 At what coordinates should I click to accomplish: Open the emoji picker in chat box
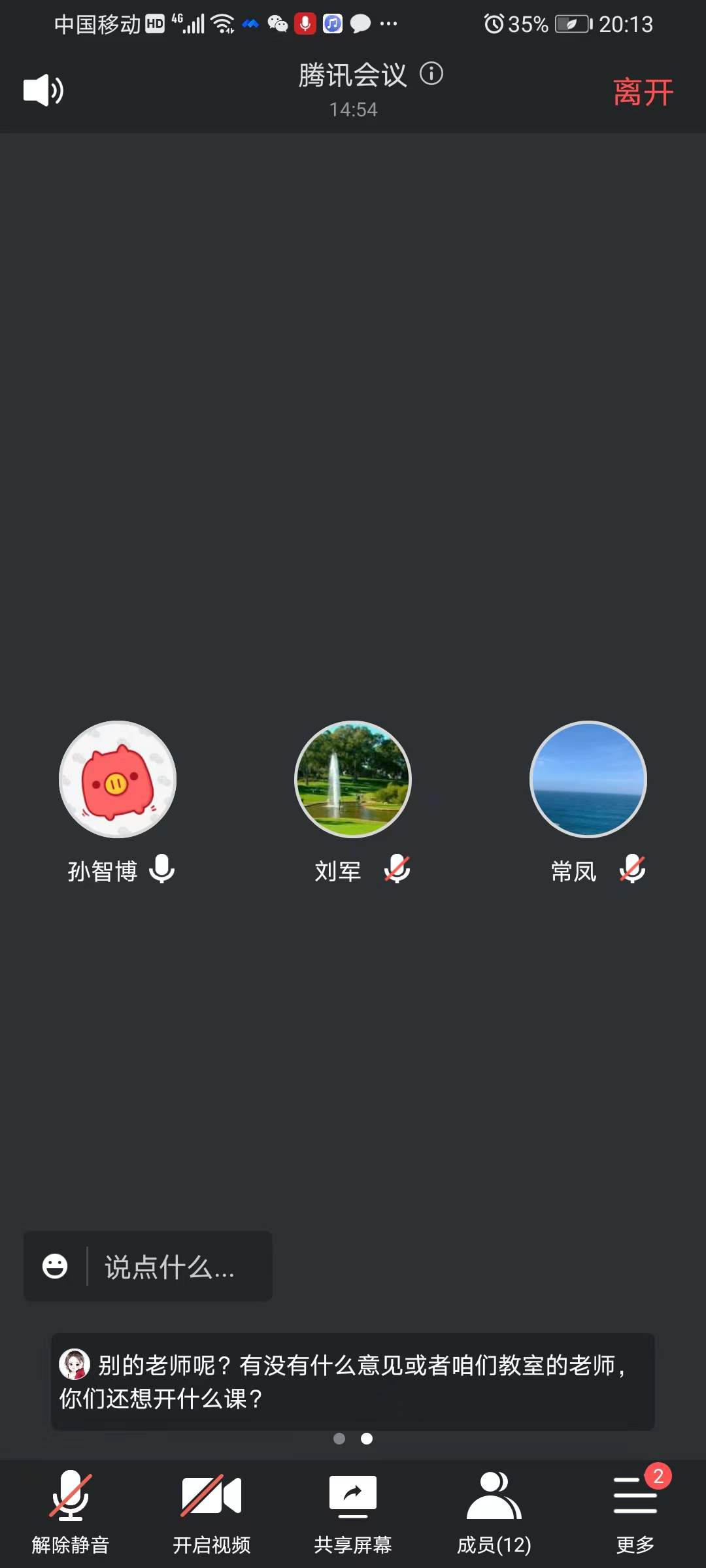coord(55,1266)
